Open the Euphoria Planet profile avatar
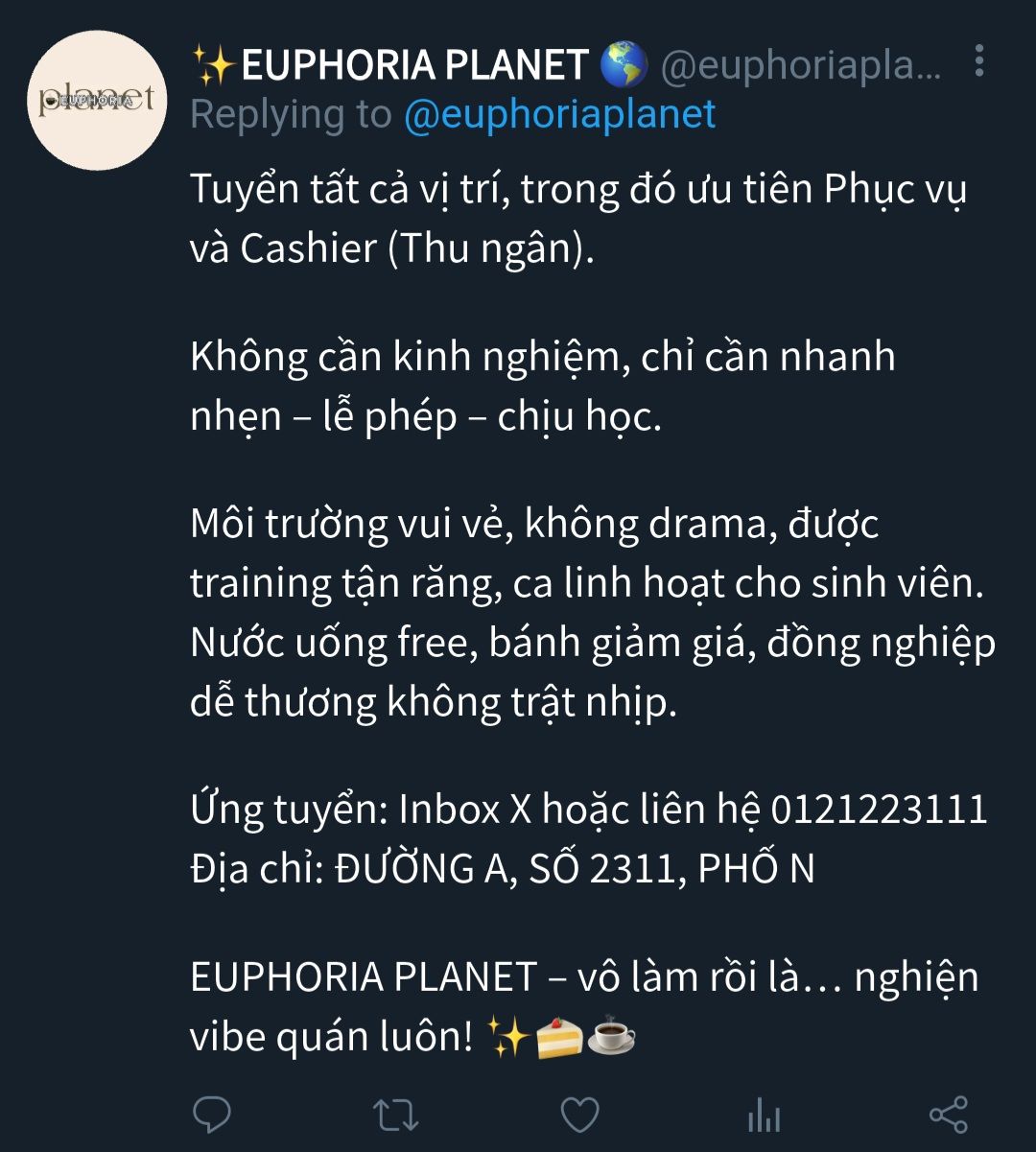1036x1152 pixels. tap(97, 100)
